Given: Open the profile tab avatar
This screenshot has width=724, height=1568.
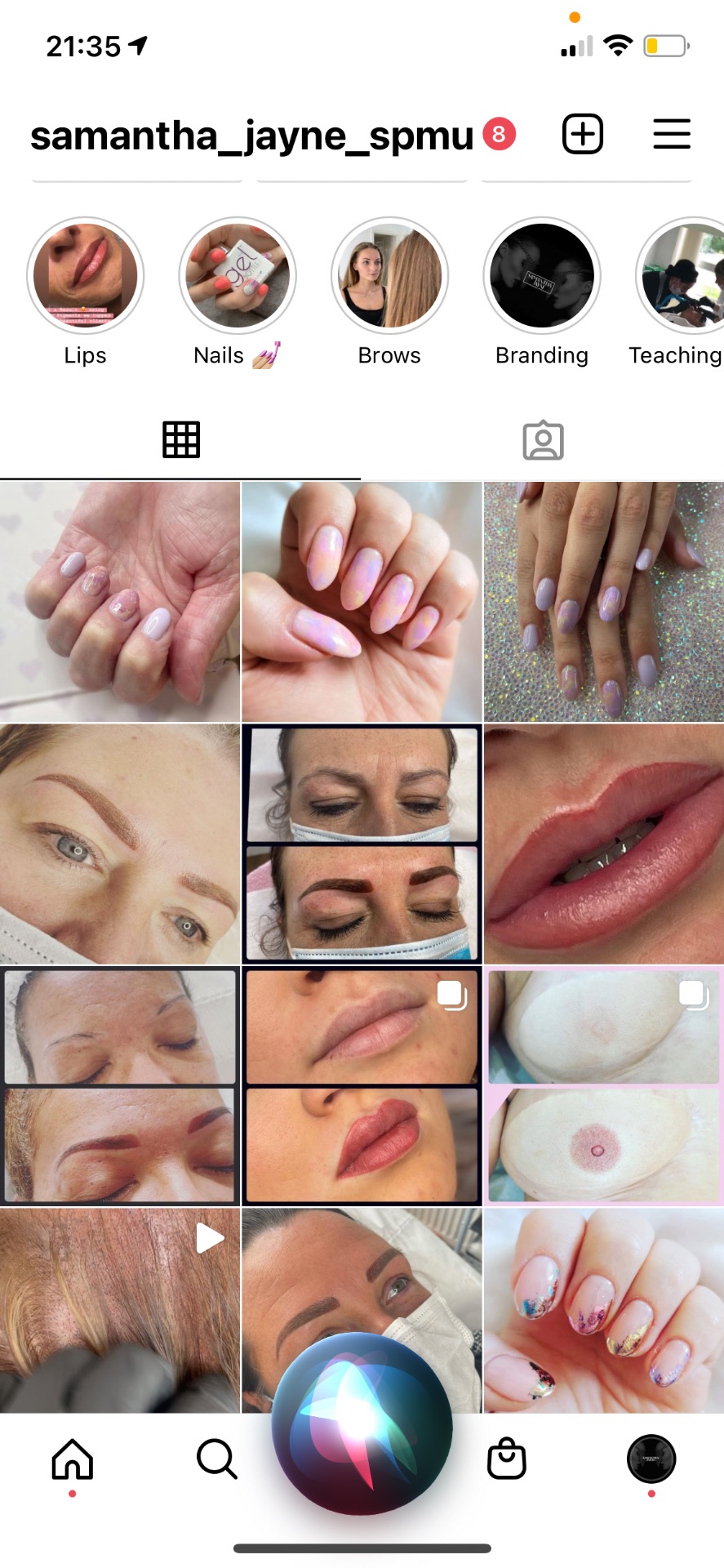Looking at the screenshot, I should pos(651,1459).
